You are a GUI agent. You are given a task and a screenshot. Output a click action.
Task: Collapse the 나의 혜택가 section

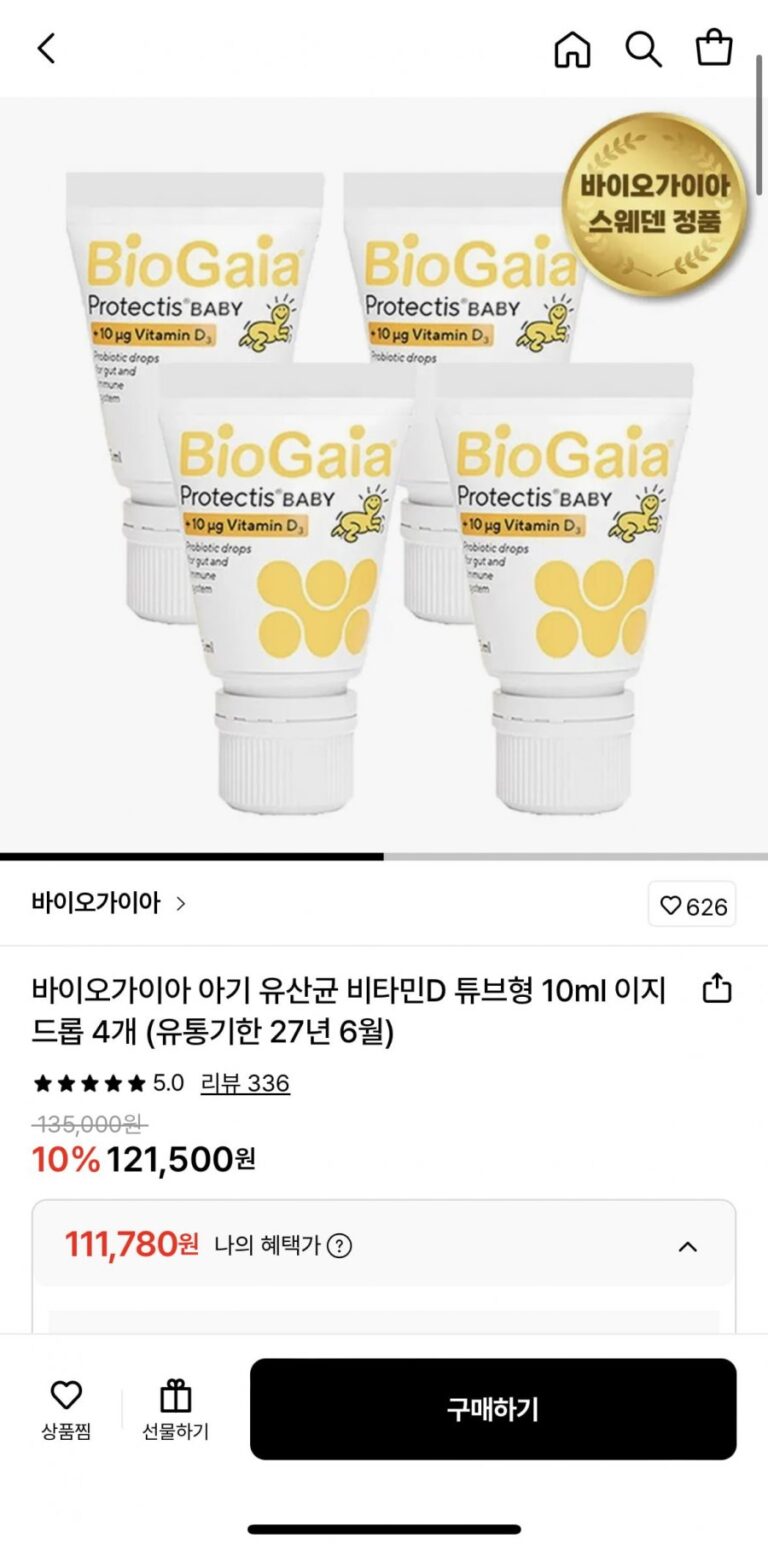687,1246
